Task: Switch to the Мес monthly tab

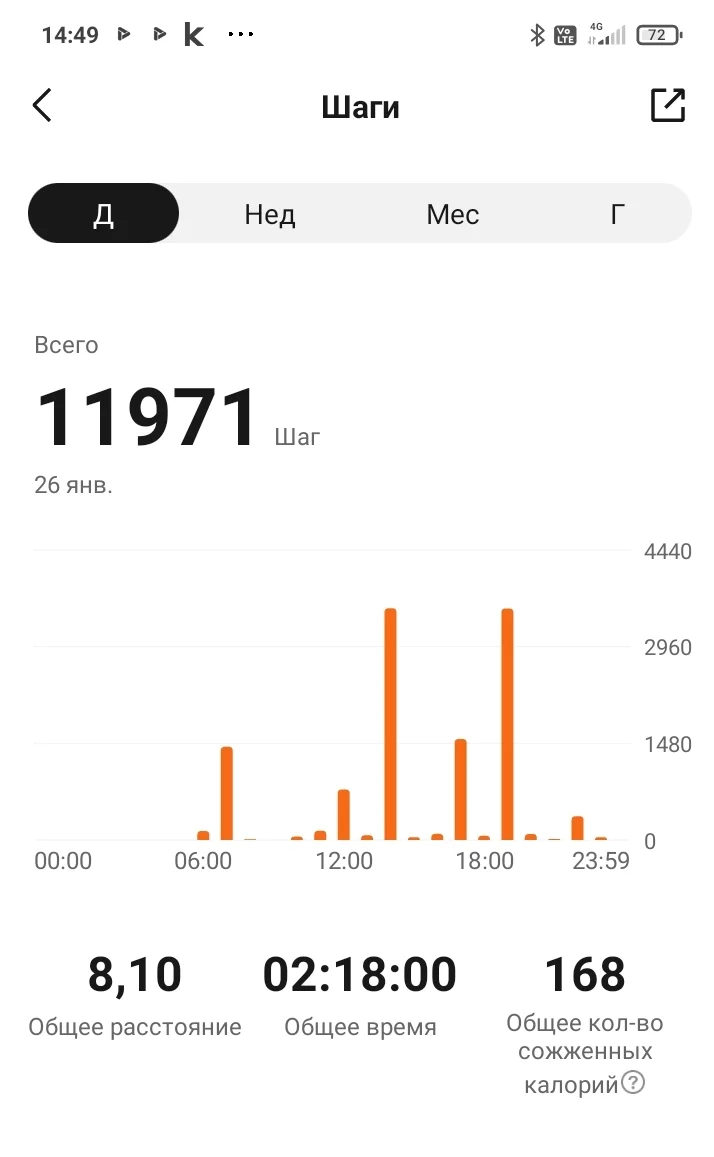Action: click(x=452, y=214)
